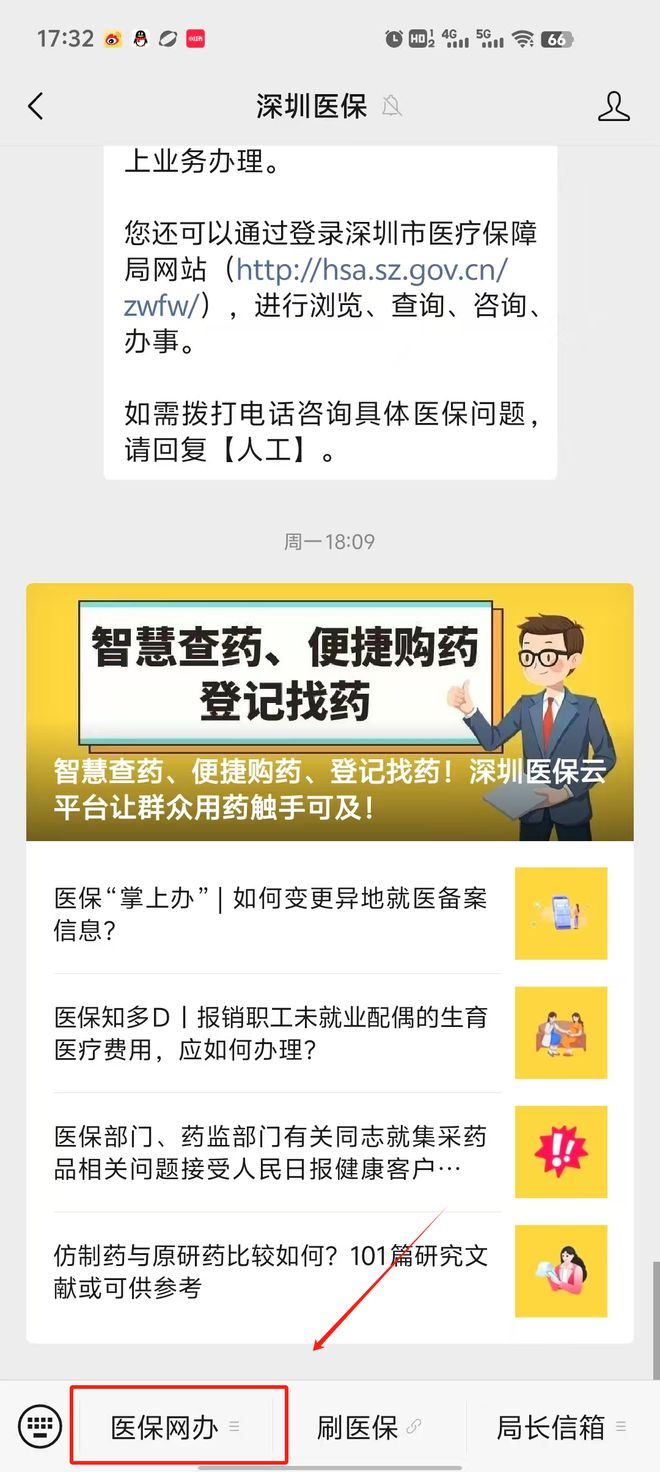Open the hsa.sz.gov.cn/zwfw link
Viewport: 660px width, 1472px height.
316,287
